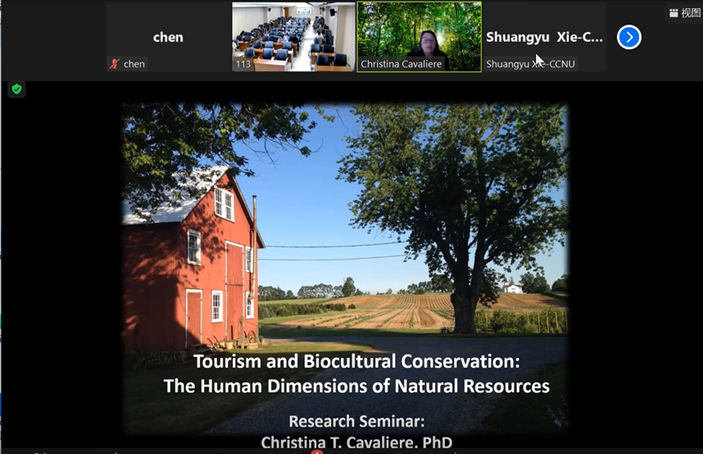Select Shuangyu Xie-CCNU's participant tile
This screenshot has height=454, width=703.
point(545,37)
